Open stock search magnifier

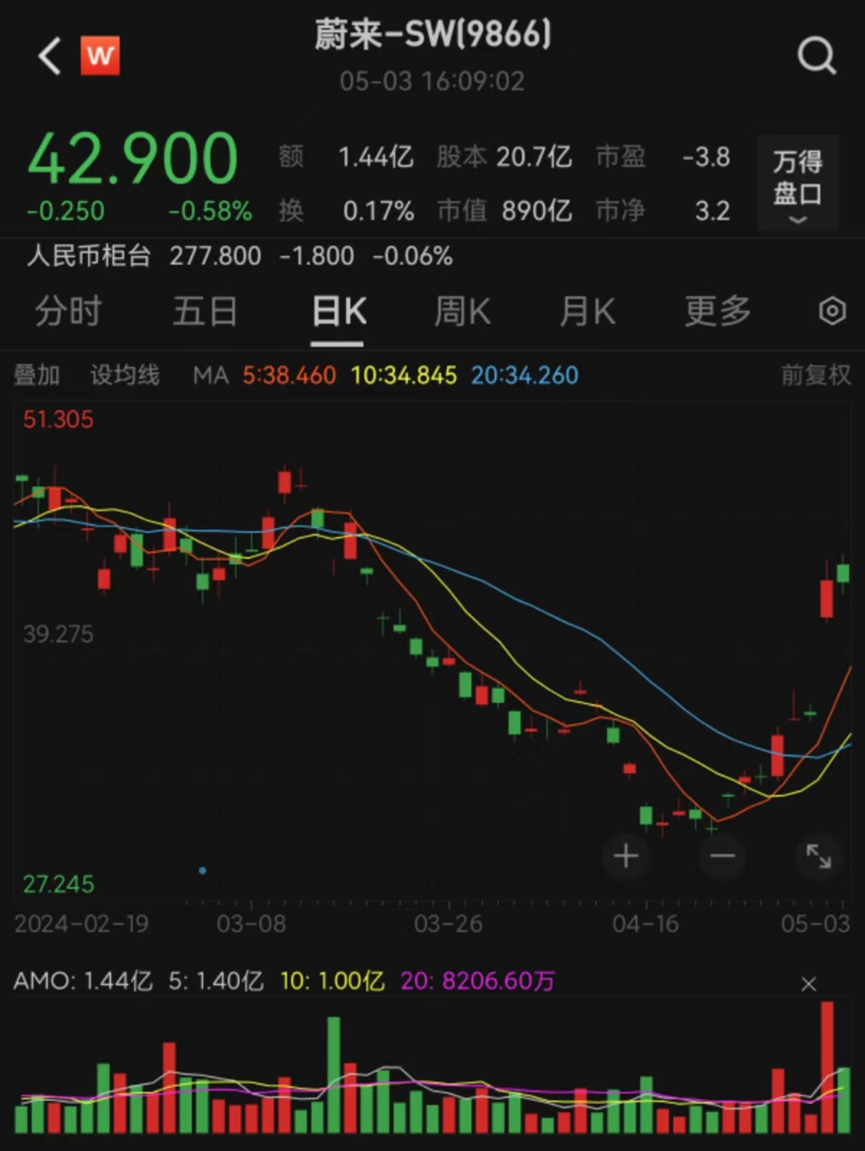[816, 56]
